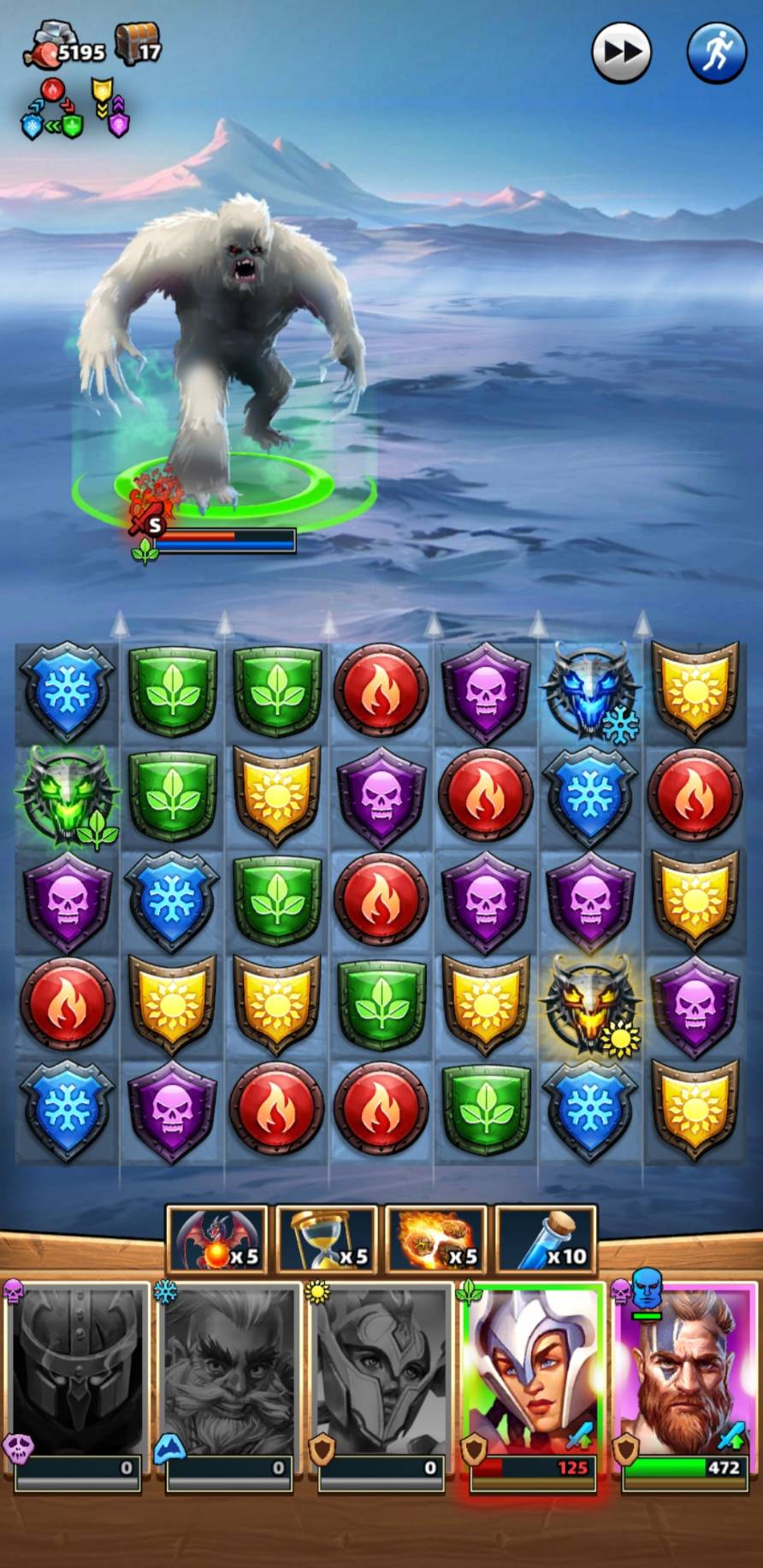Use the blue mana potion x10
763x1568 pixels.
pos(546,1240)
